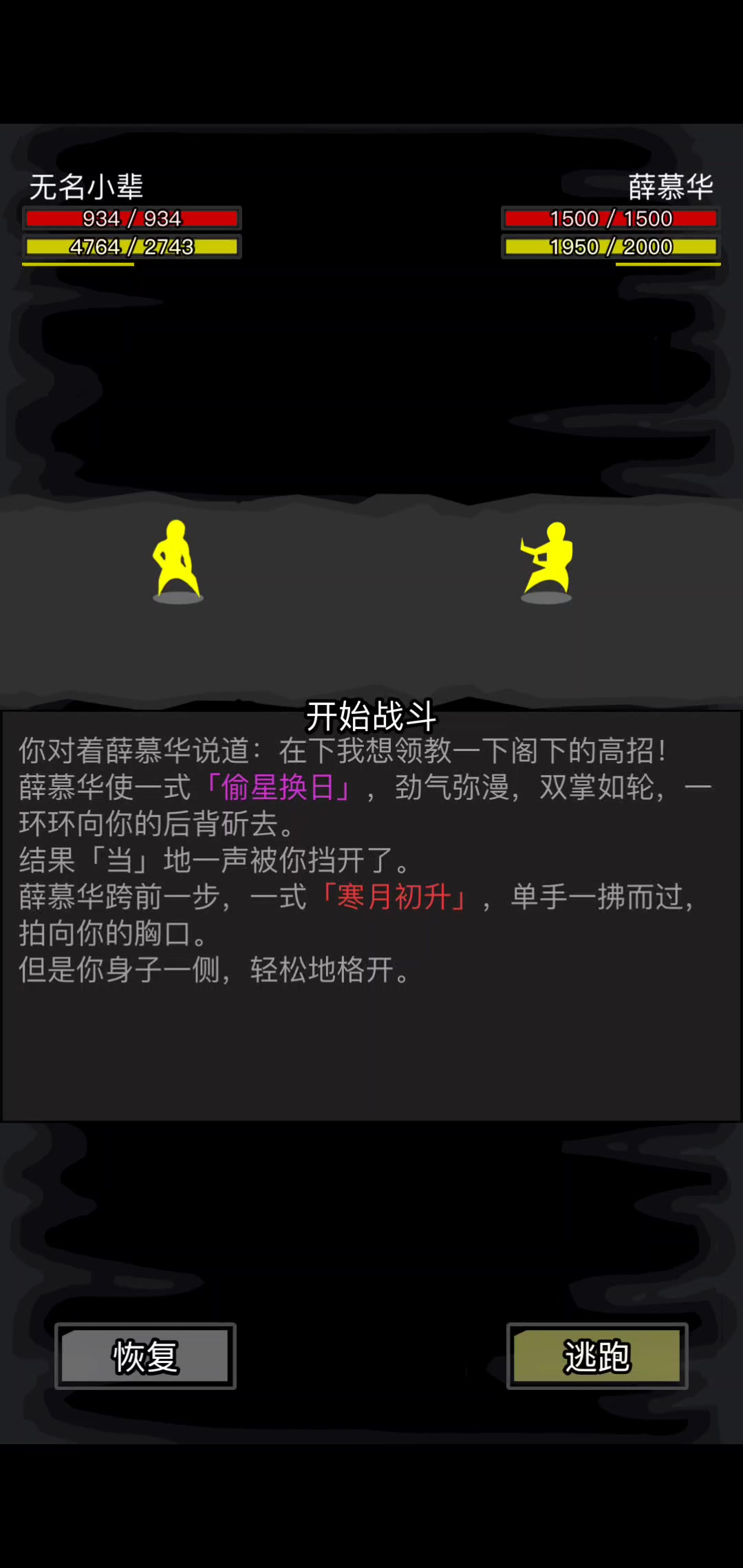Flee the battle with 逃跑
Image resolution: width=743 pixels, height=1568 pixels.
point(596,1356)
